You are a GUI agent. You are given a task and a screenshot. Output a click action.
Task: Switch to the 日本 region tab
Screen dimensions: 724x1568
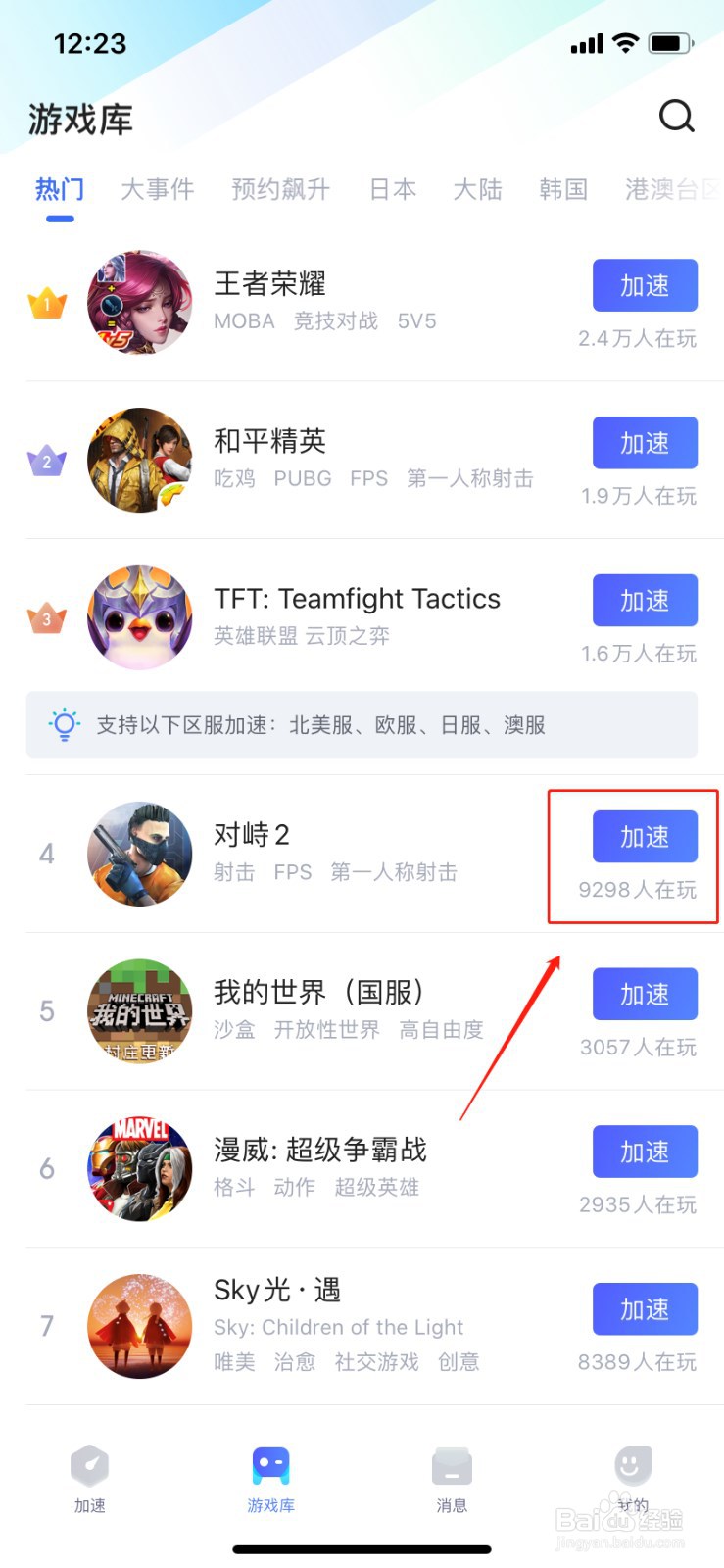point(392,189)
